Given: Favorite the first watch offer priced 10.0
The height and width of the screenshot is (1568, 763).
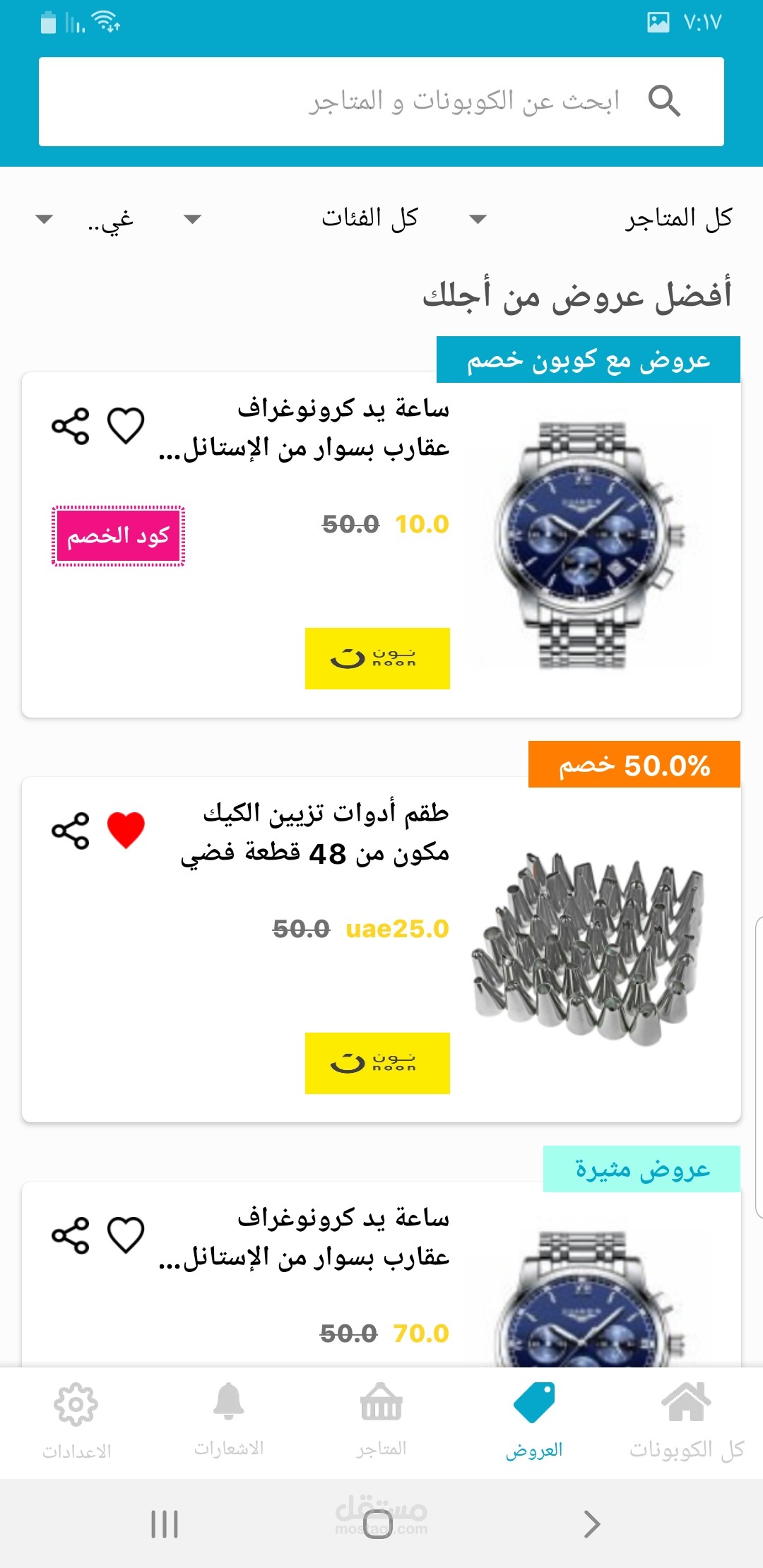Looking at the screenshot, I should point(126,426).
